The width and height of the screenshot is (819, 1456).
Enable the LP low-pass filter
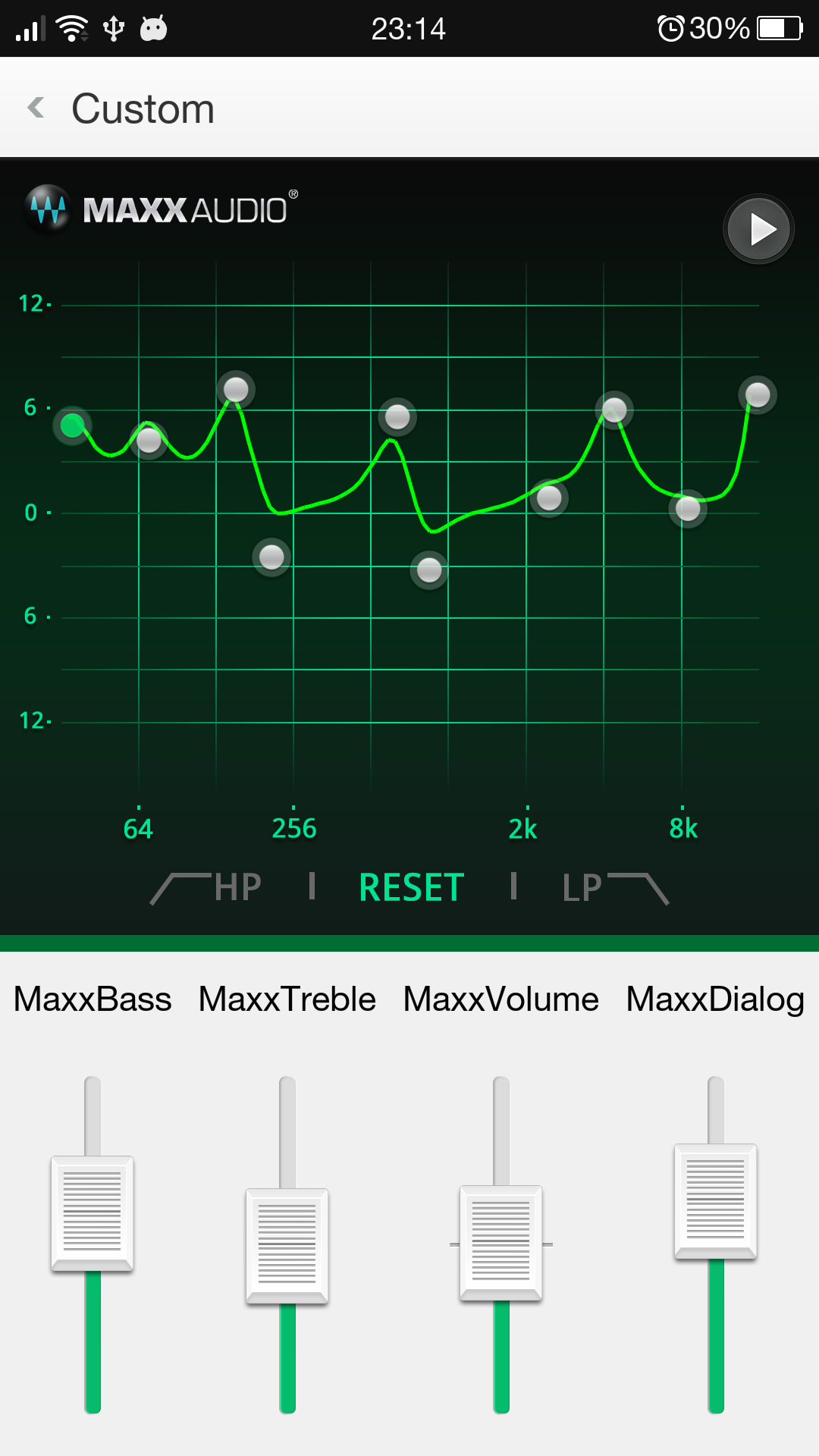point(615,887)
